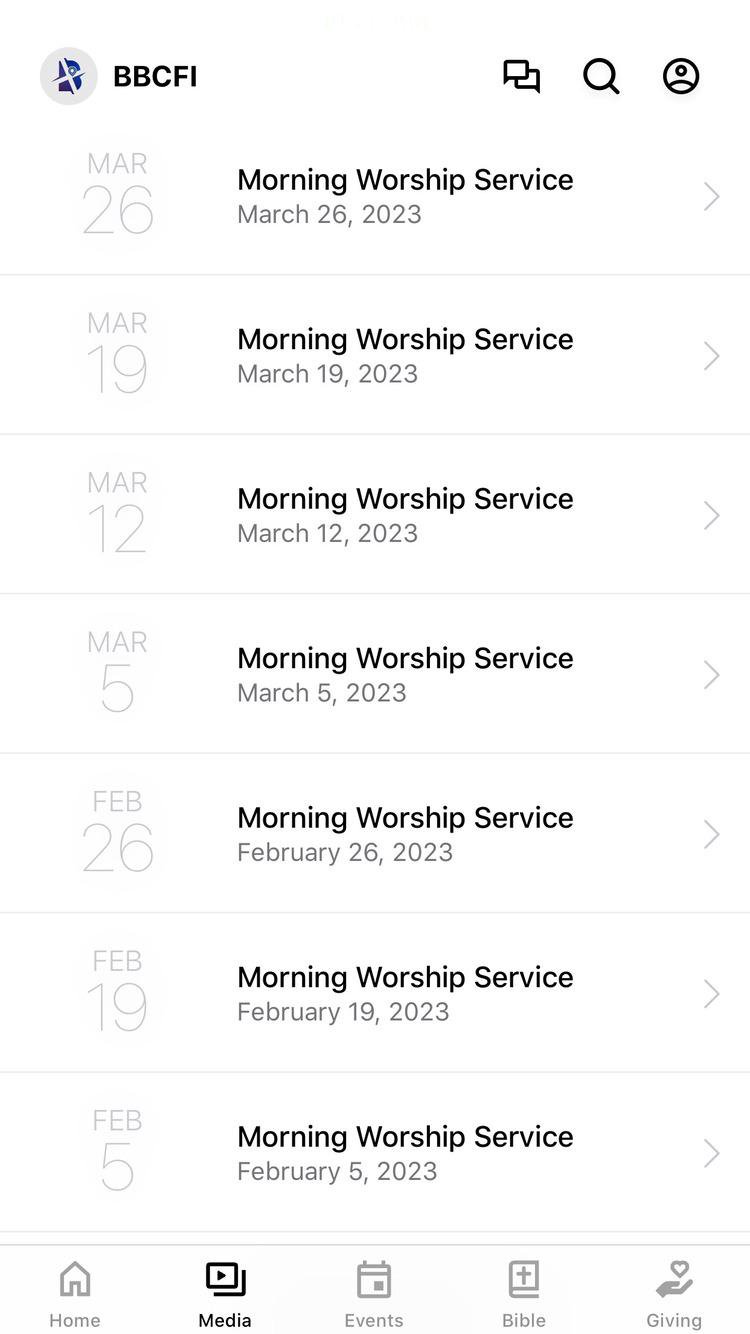
Task: Open the Bible tab
Action: click(x=524, y=1294)
